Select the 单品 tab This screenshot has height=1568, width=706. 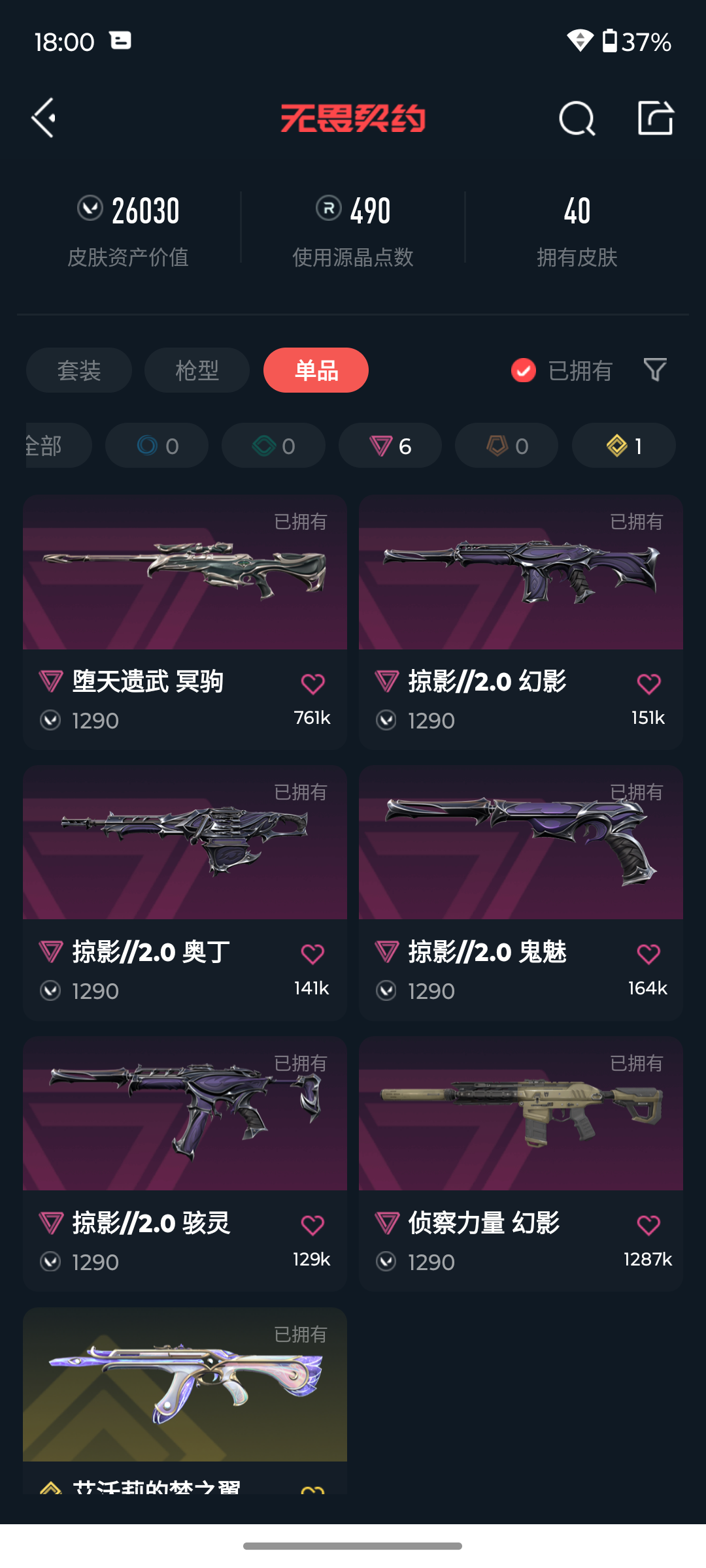[x=316, y=370]
